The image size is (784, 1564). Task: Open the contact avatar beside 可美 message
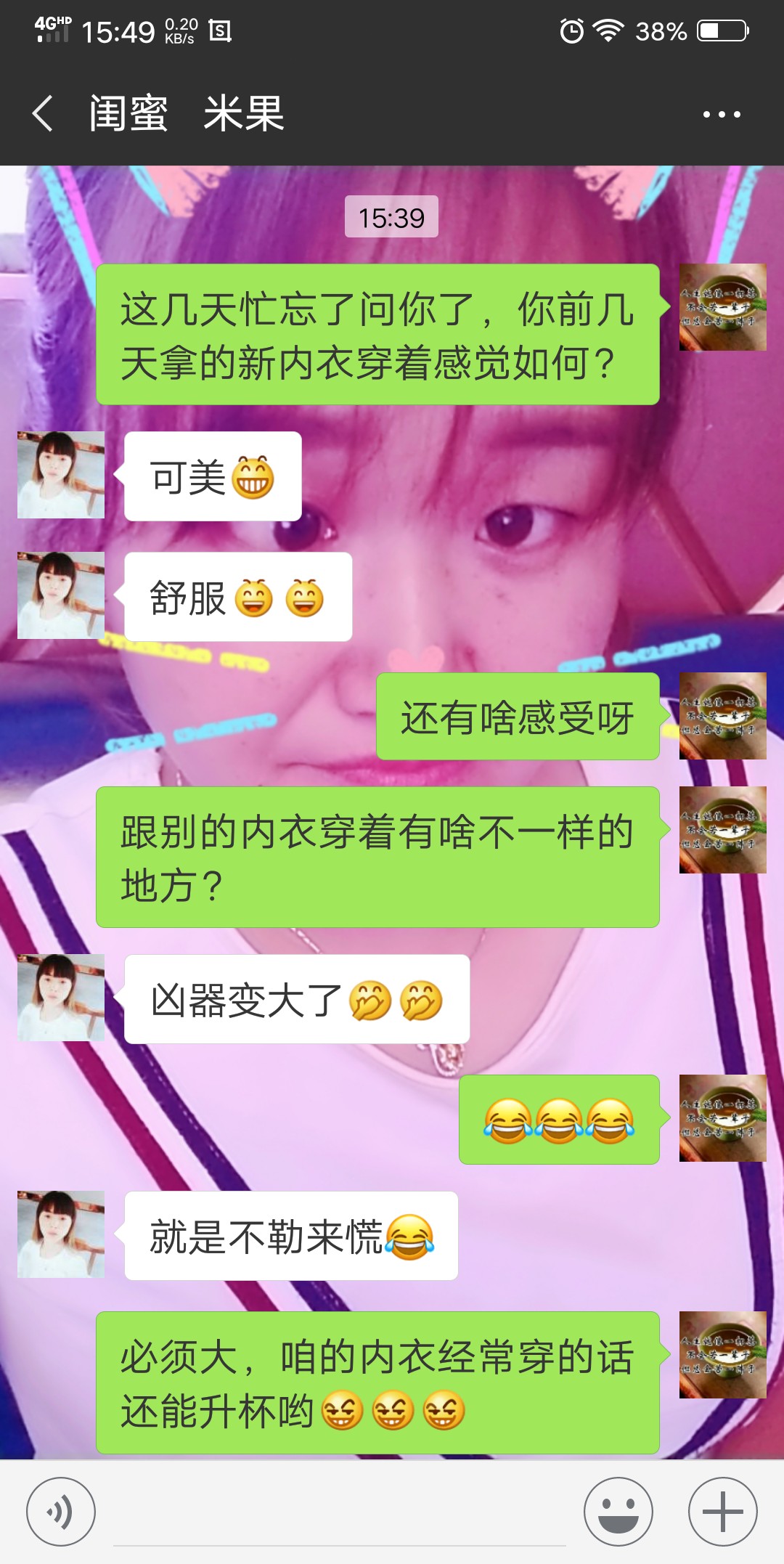(61, 475)
